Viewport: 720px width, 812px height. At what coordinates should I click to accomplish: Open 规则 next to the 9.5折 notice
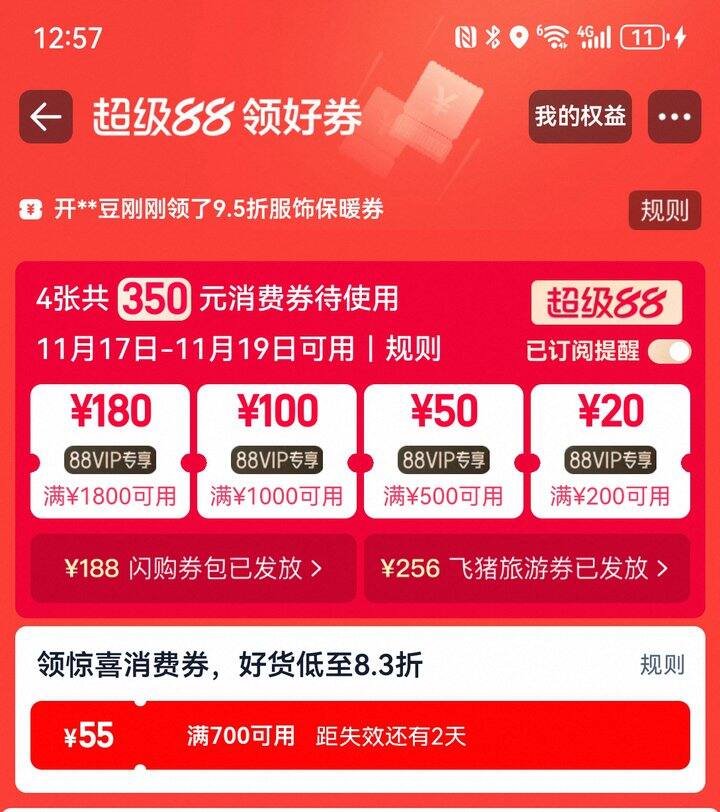[x=664, y=211]
